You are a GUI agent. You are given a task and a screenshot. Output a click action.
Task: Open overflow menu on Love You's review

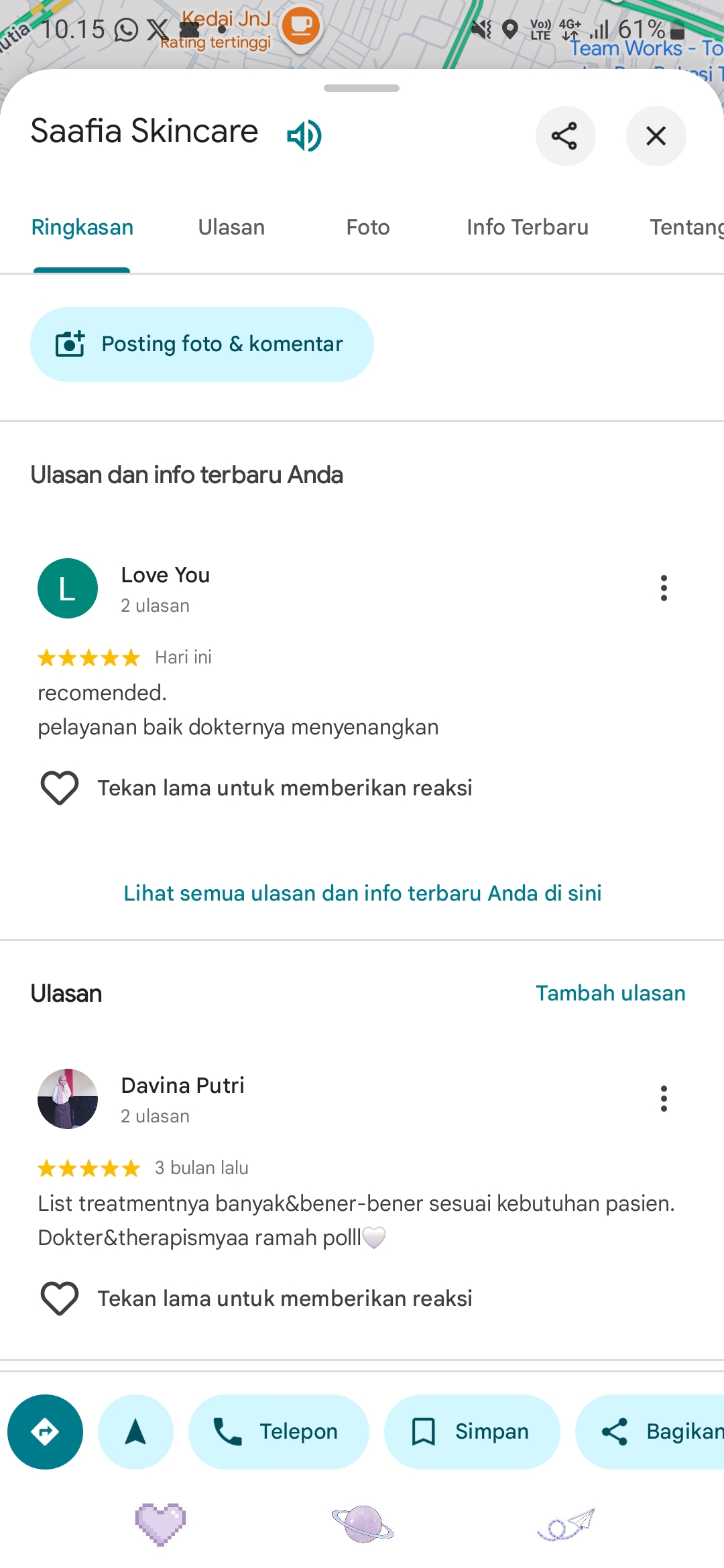point(664,588)
